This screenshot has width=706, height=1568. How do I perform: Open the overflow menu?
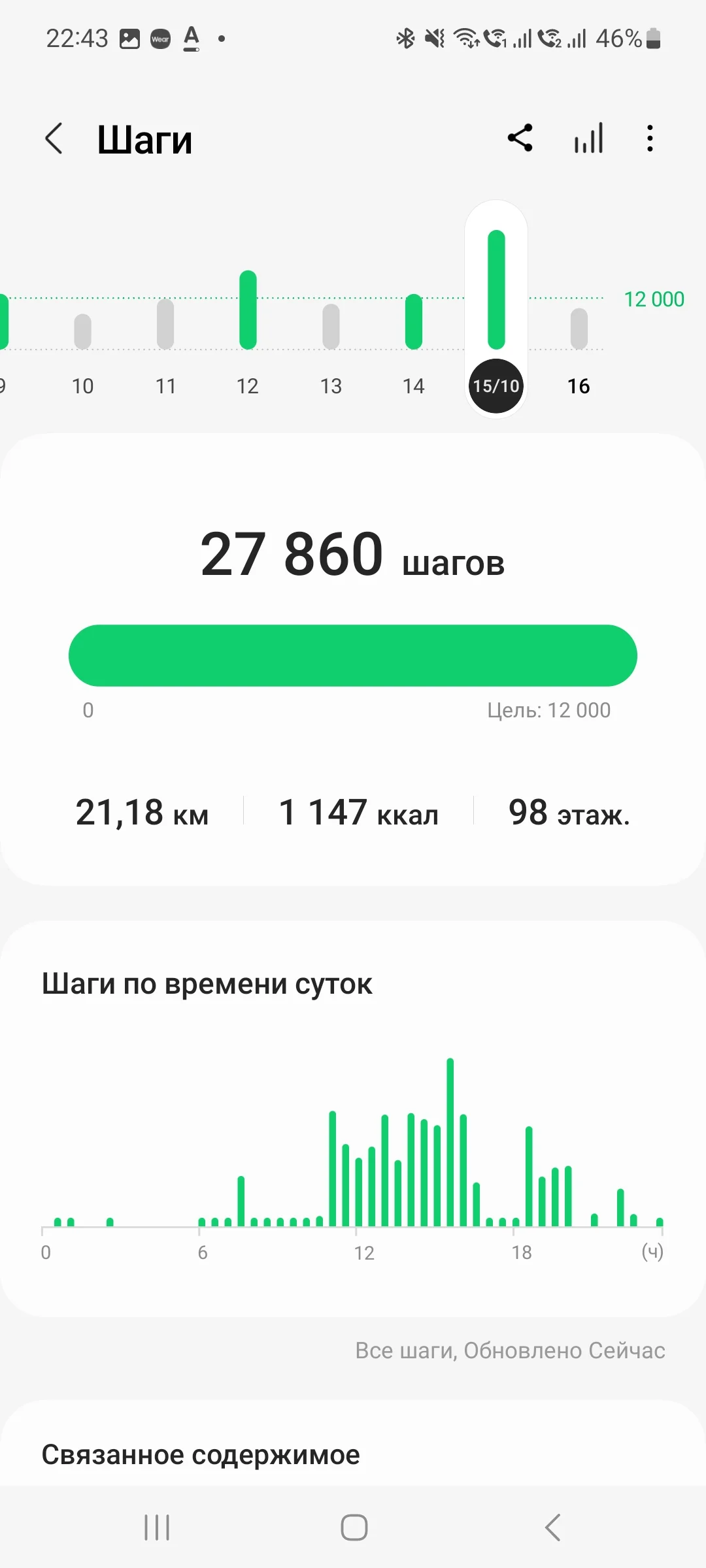point(649,139)
